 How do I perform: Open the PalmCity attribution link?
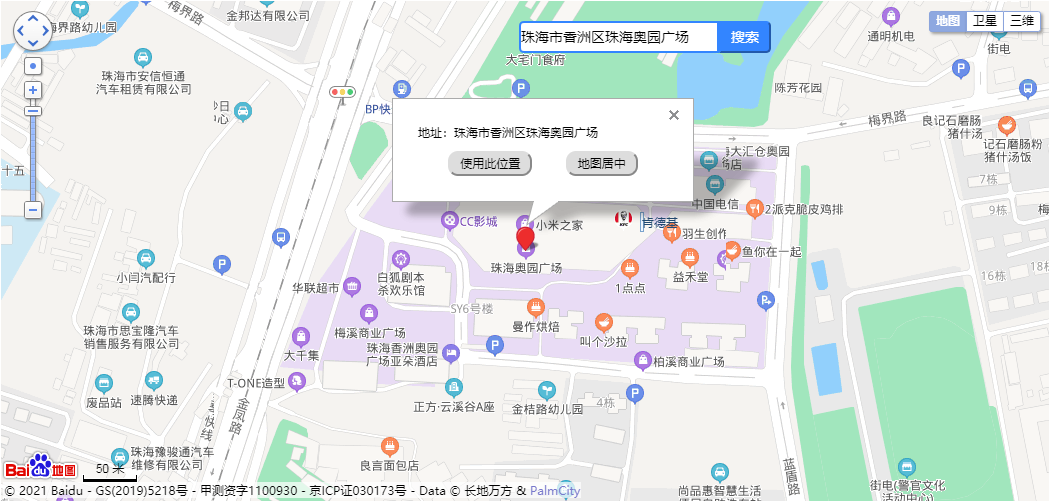pos(555,491)
